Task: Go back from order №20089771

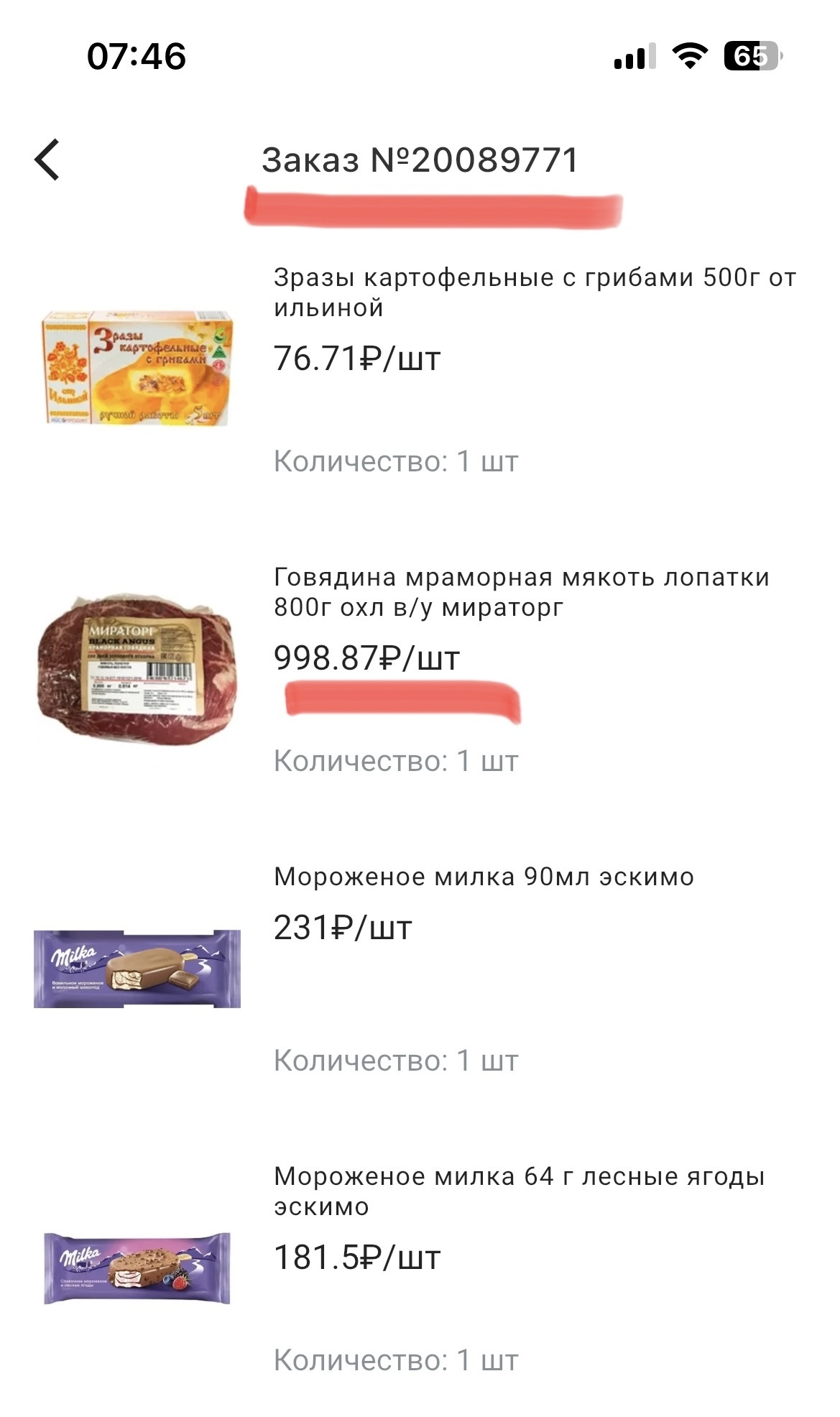Action: [47, 160]
